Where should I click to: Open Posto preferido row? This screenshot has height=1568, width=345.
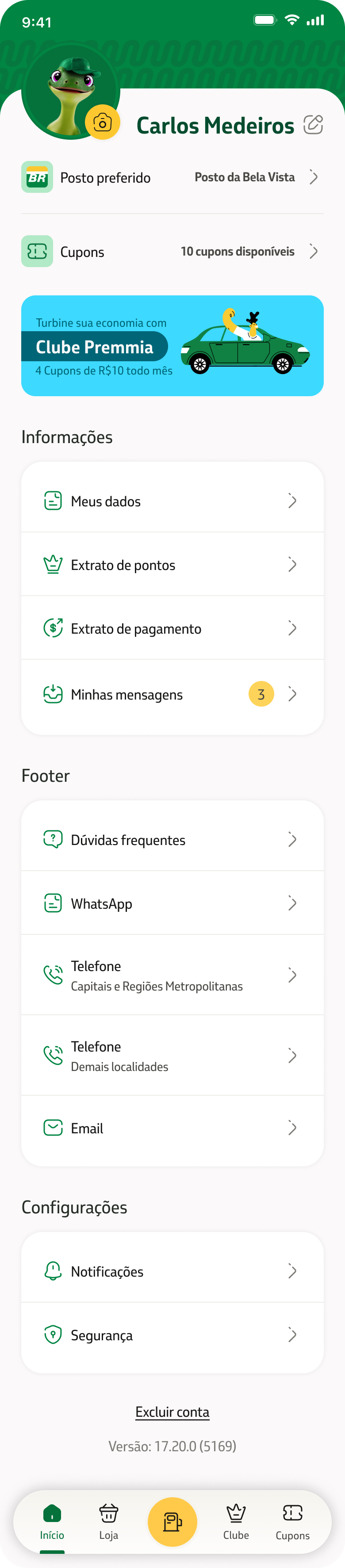tap(172, 177)
